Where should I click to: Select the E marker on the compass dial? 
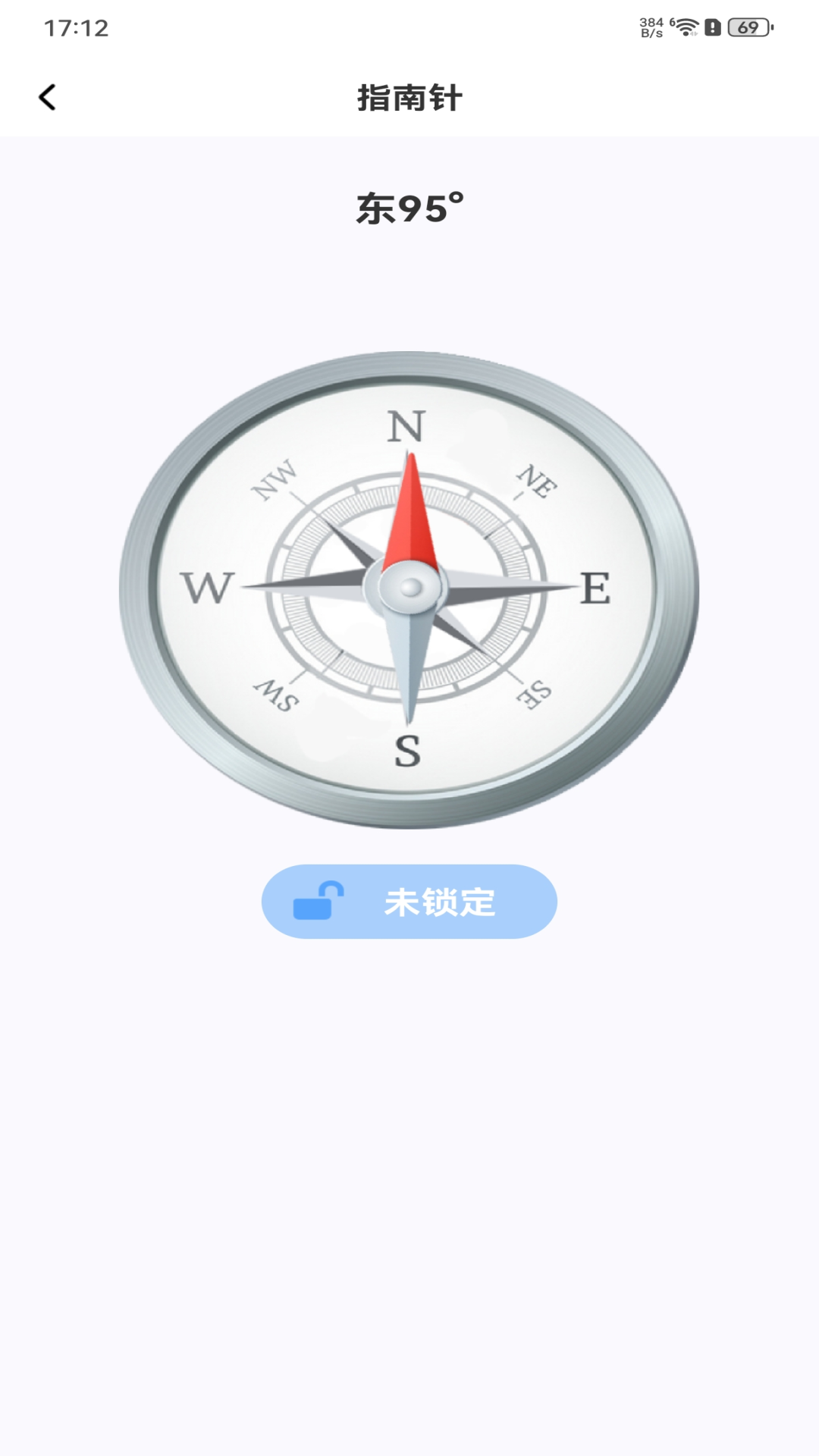click(596, 588)
